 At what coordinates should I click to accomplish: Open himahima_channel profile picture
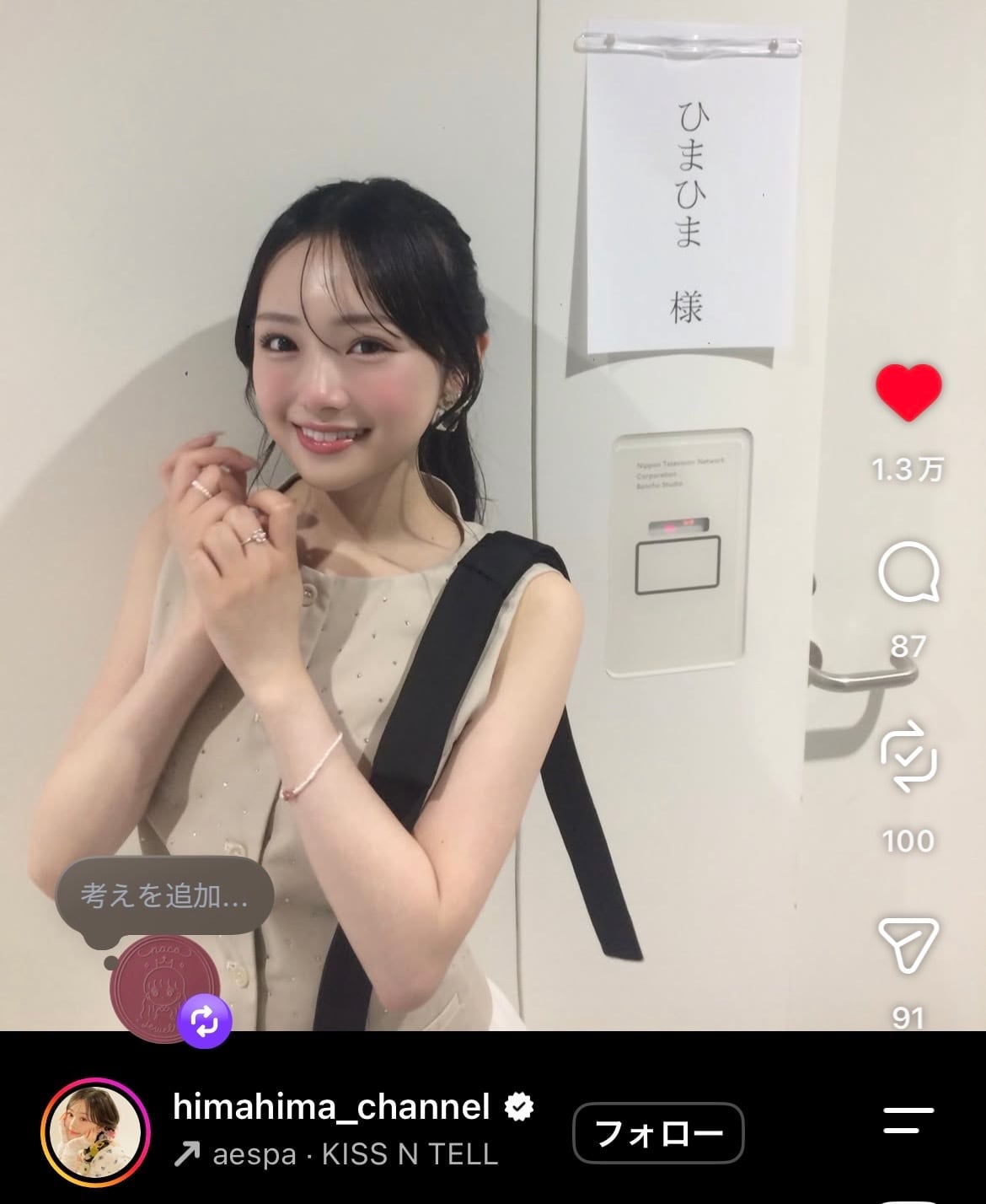(95, 1131)
